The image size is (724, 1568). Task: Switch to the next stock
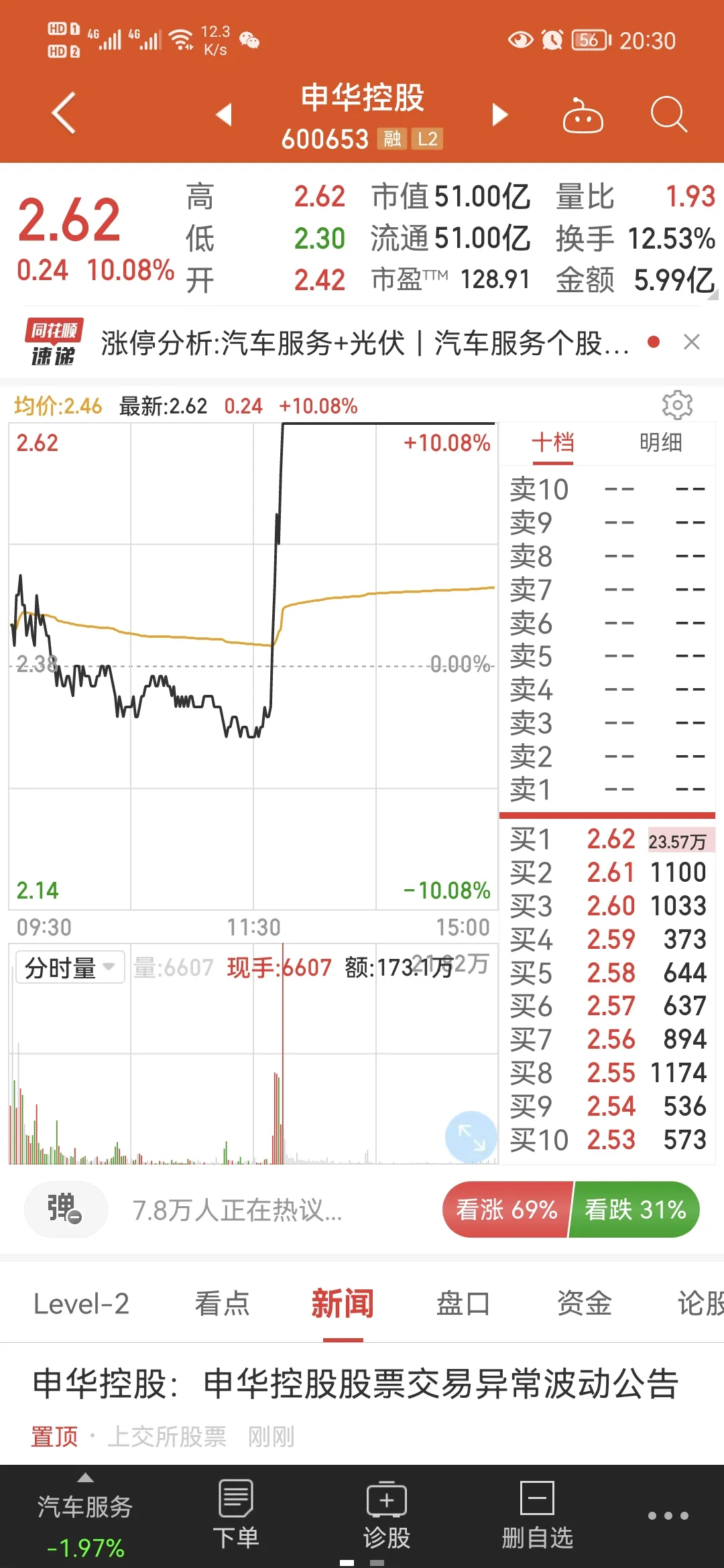point(499,115)
